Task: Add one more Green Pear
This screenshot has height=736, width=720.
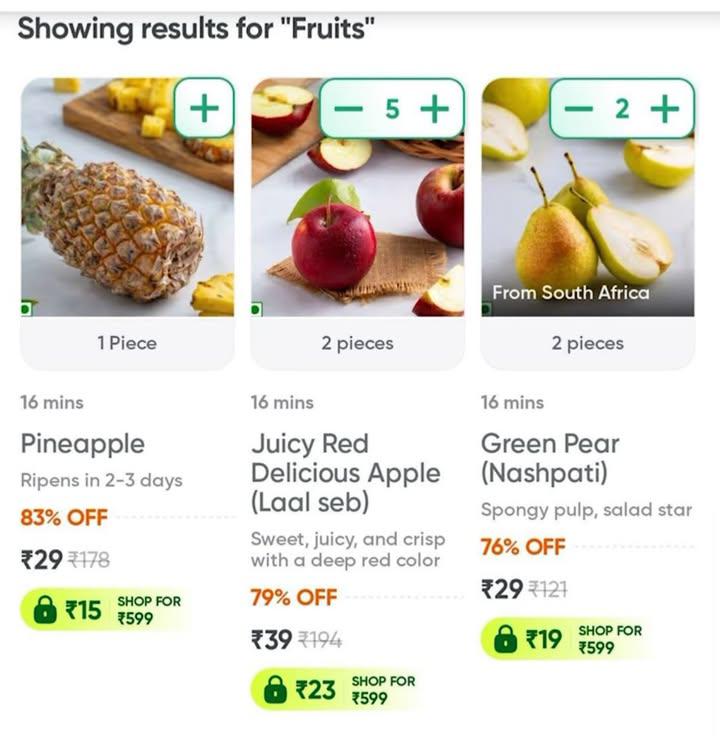Action: (x=664, y=109)
